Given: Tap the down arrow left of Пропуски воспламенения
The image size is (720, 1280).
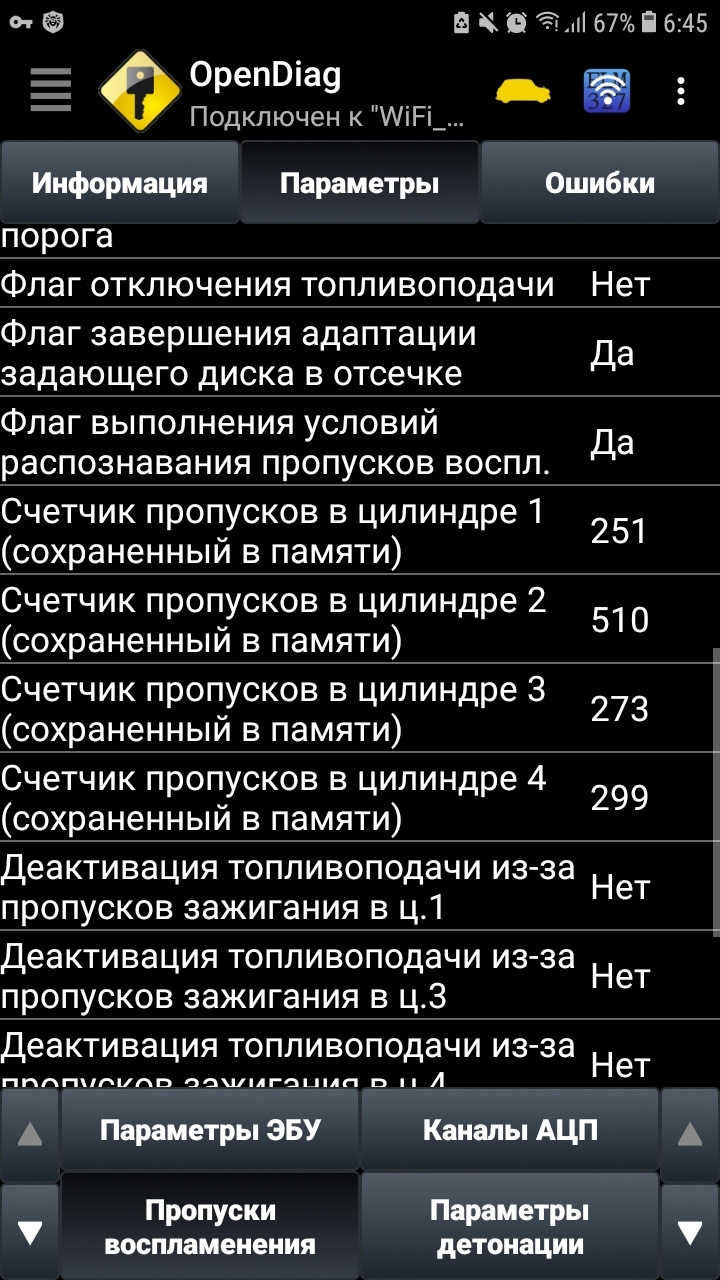Looking at the screenshot, I should pos(30,1230).
